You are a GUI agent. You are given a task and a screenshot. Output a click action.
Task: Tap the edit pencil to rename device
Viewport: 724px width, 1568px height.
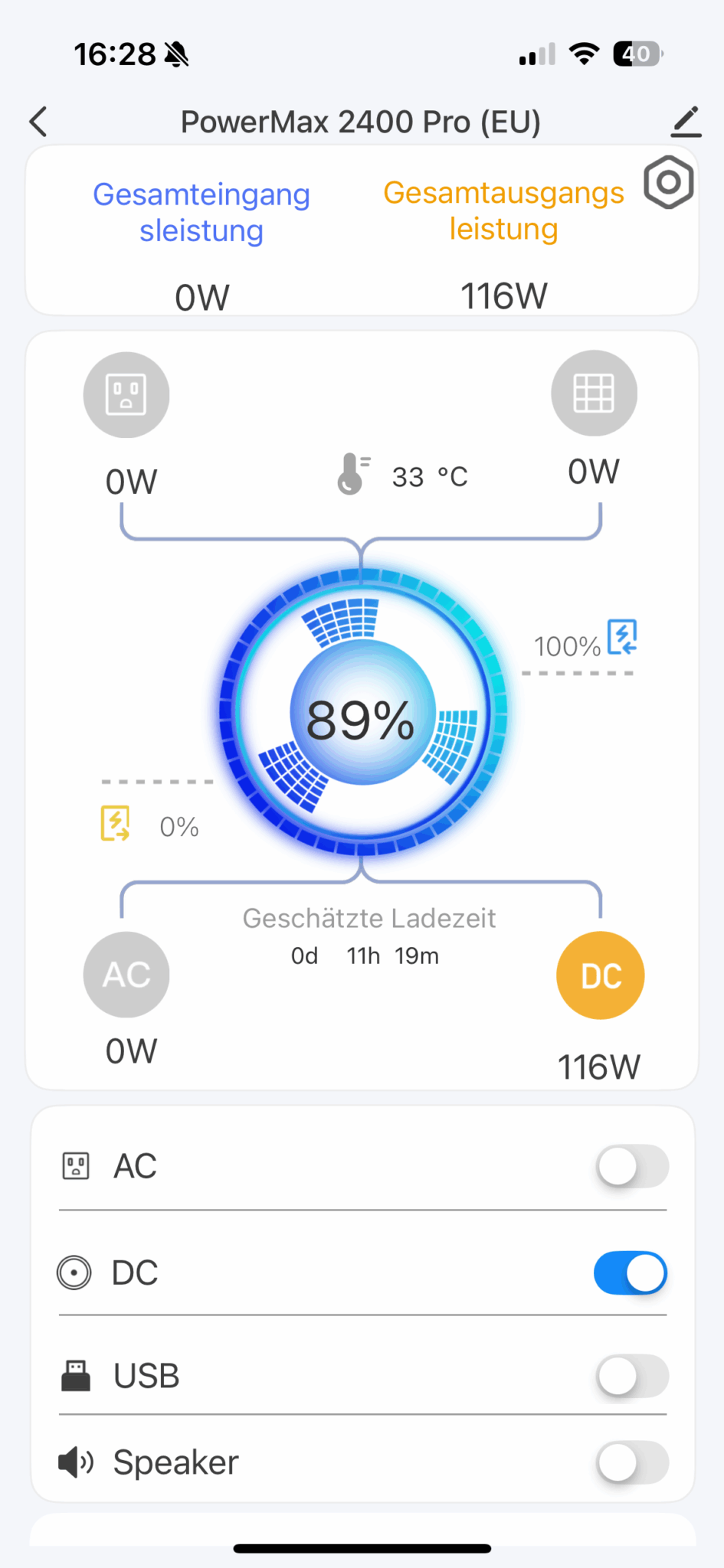[x=686, y=120]
